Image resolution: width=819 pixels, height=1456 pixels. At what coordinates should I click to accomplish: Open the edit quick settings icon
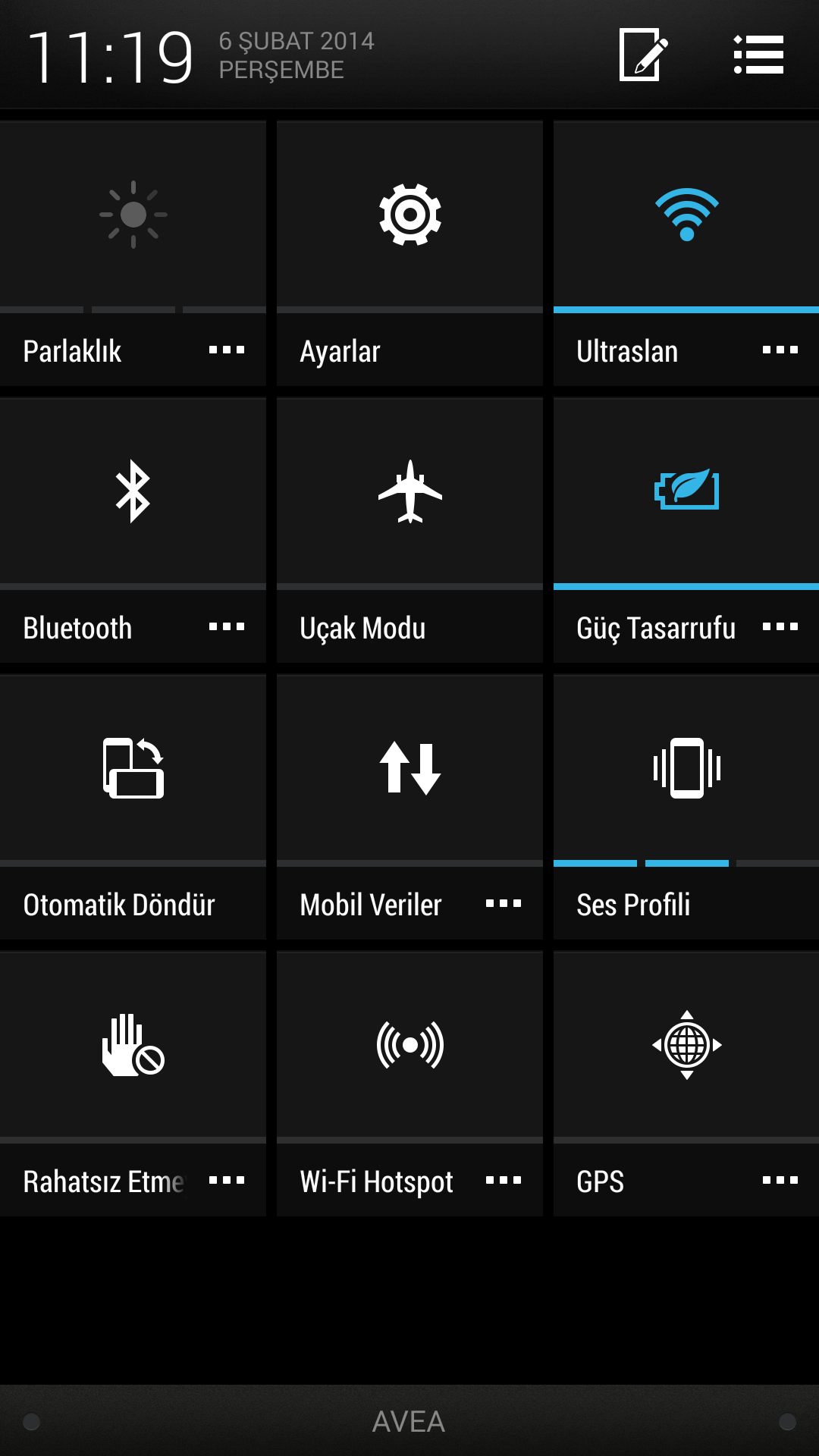pos(644,54)
